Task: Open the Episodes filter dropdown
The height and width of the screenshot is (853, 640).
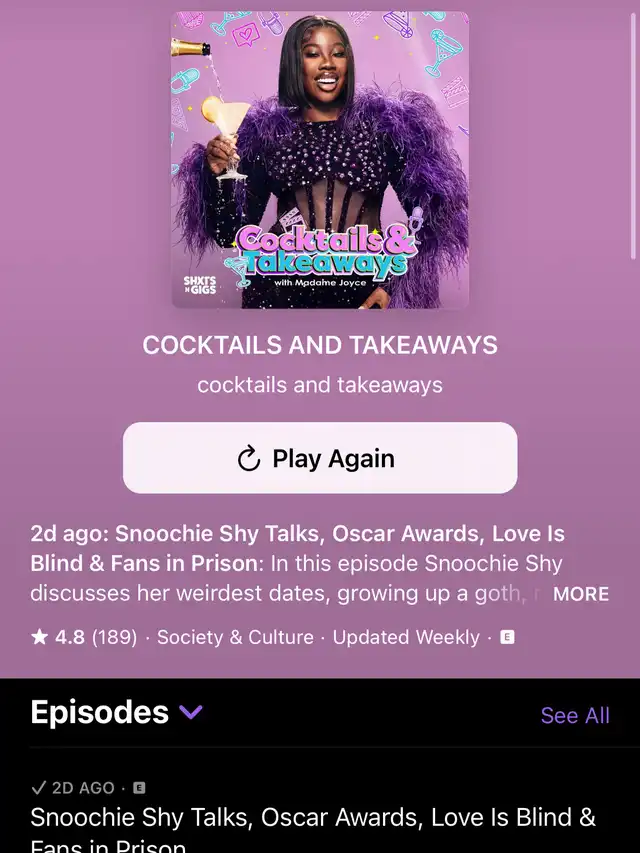Action: point(190,712)
